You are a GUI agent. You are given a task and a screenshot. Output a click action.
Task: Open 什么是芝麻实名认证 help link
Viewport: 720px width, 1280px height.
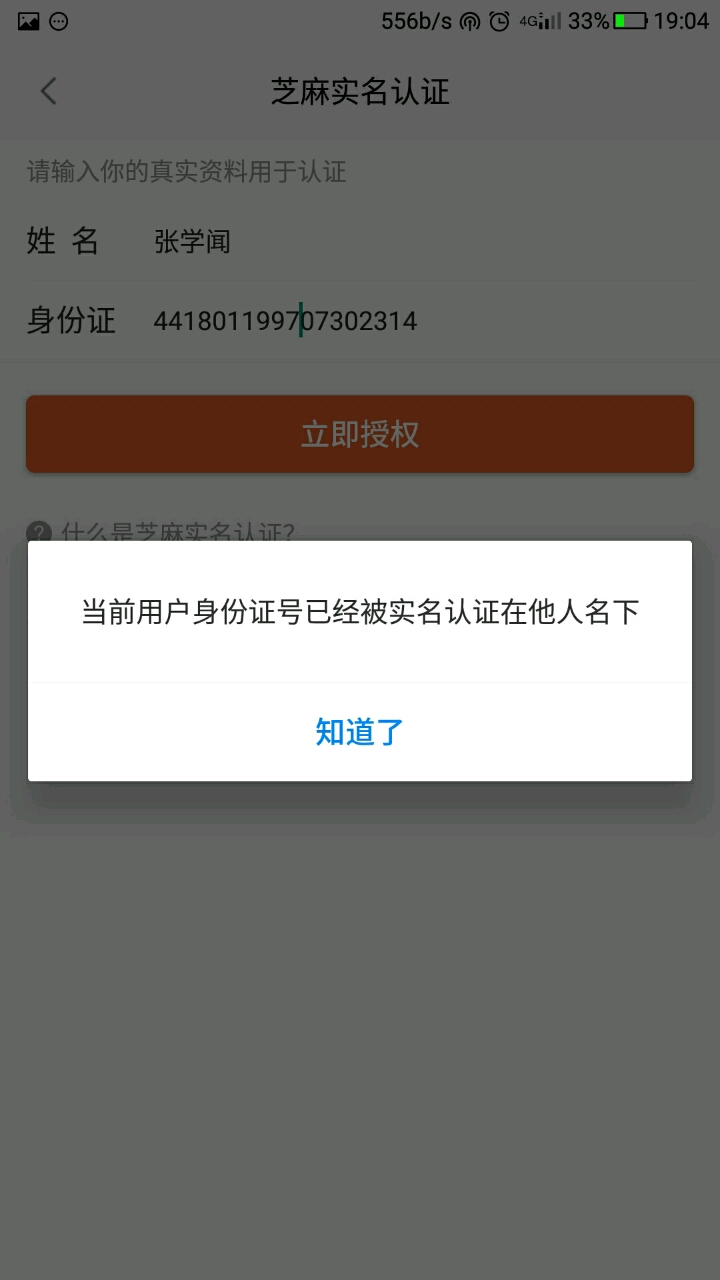(x=175, y=531)
